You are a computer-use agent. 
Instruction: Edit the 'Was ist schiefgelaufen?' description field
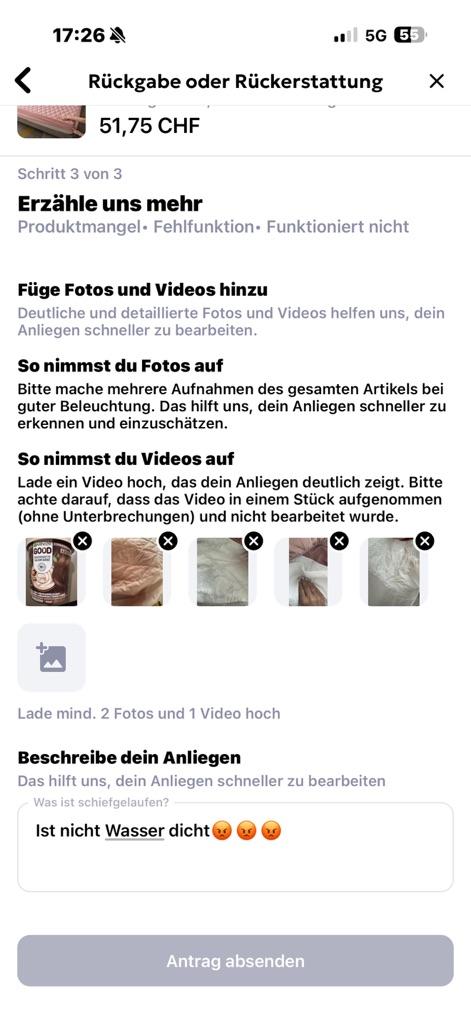pyautogui.click(x=235, y=847)
